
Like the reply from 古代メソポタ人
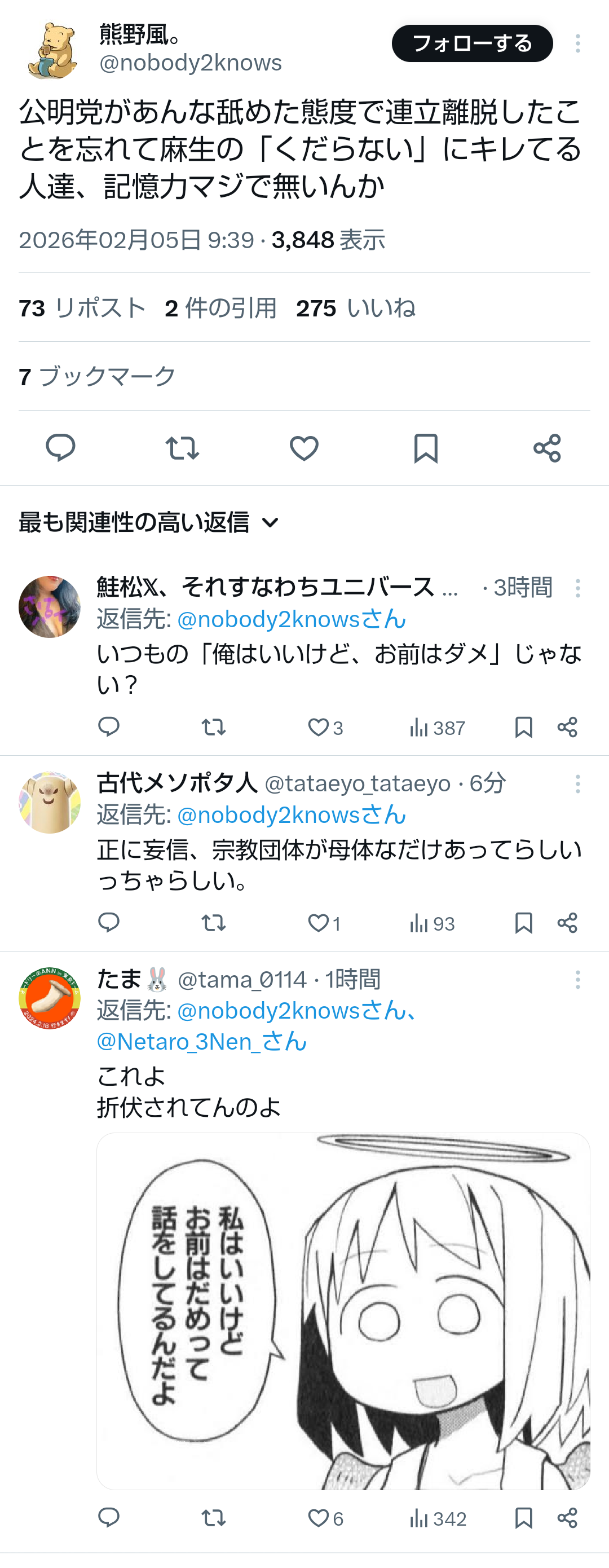point(318,923)
